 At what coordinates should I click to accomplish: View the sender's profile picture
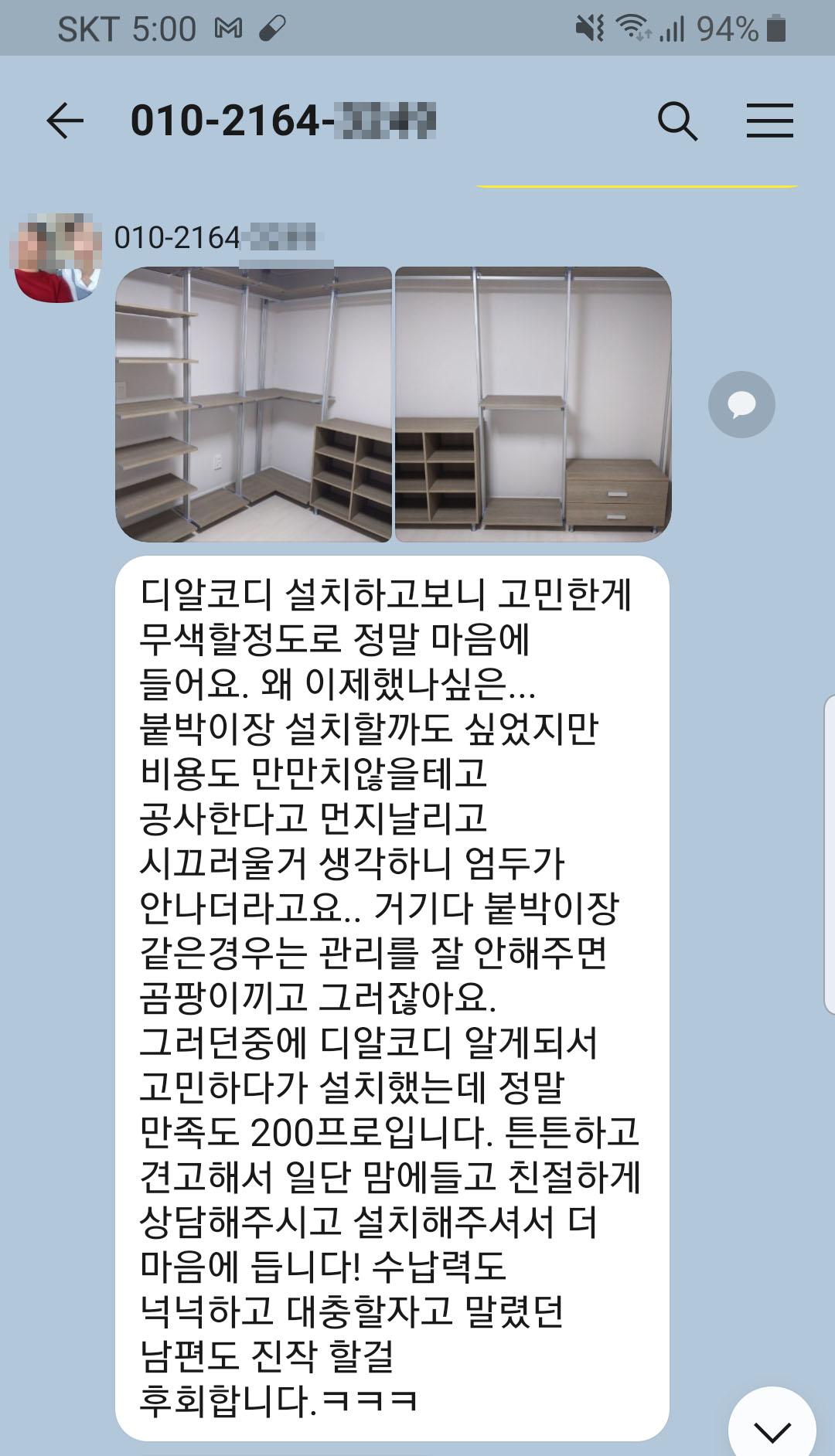[57, 259]
